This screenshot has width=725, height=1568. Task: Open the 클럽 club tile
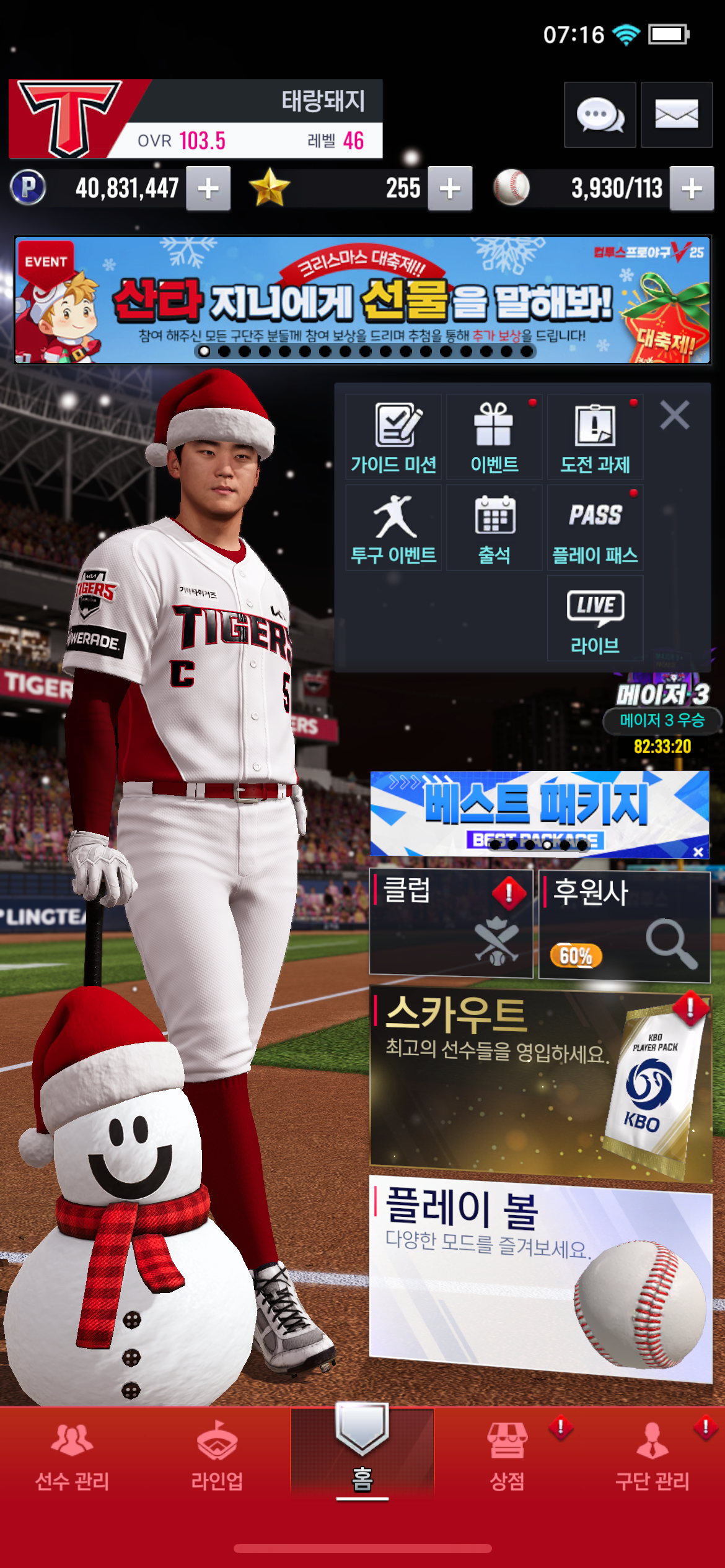(450, 923)
